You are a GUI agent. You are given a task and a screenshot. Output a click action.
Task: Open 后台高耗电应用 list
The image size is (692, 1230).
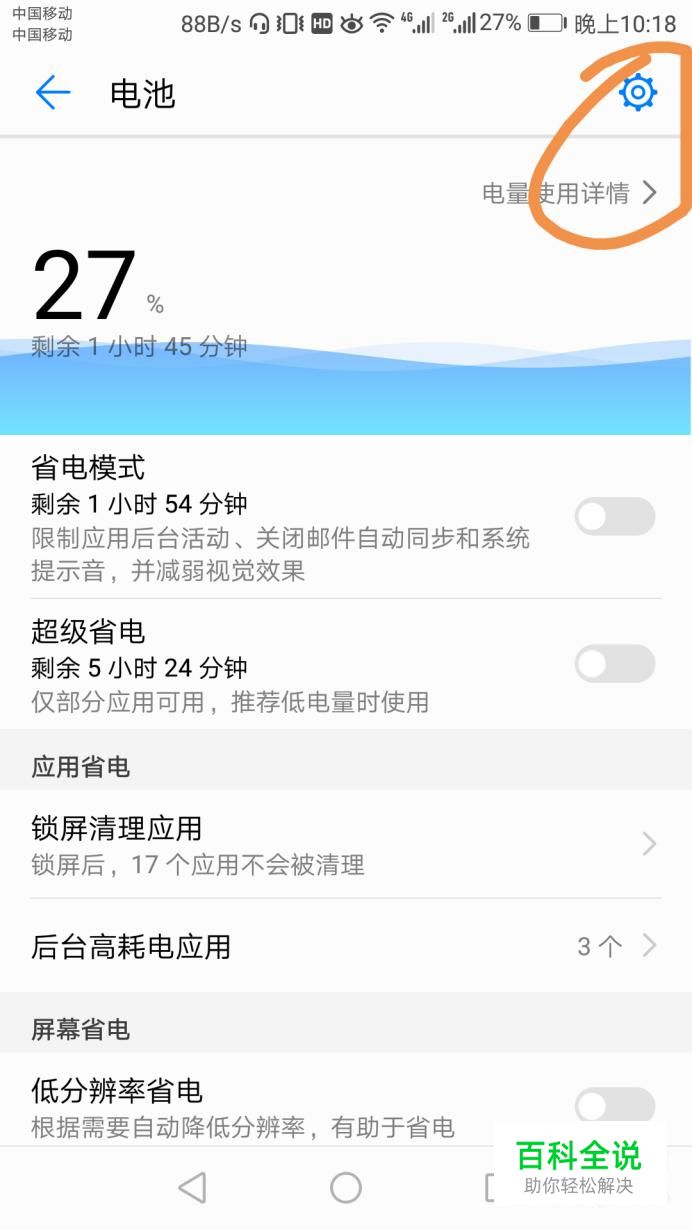(x=346, y=946)
